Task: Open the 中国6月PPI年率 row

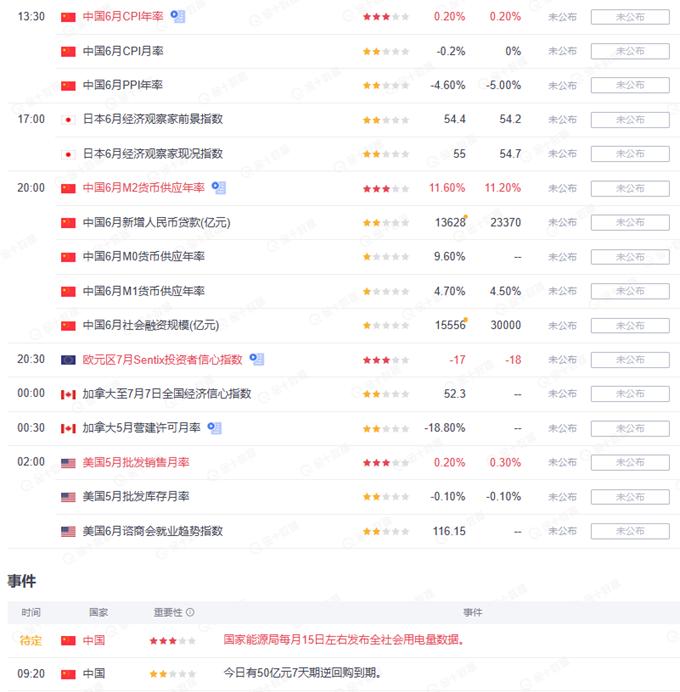Action: coord(122,85)
